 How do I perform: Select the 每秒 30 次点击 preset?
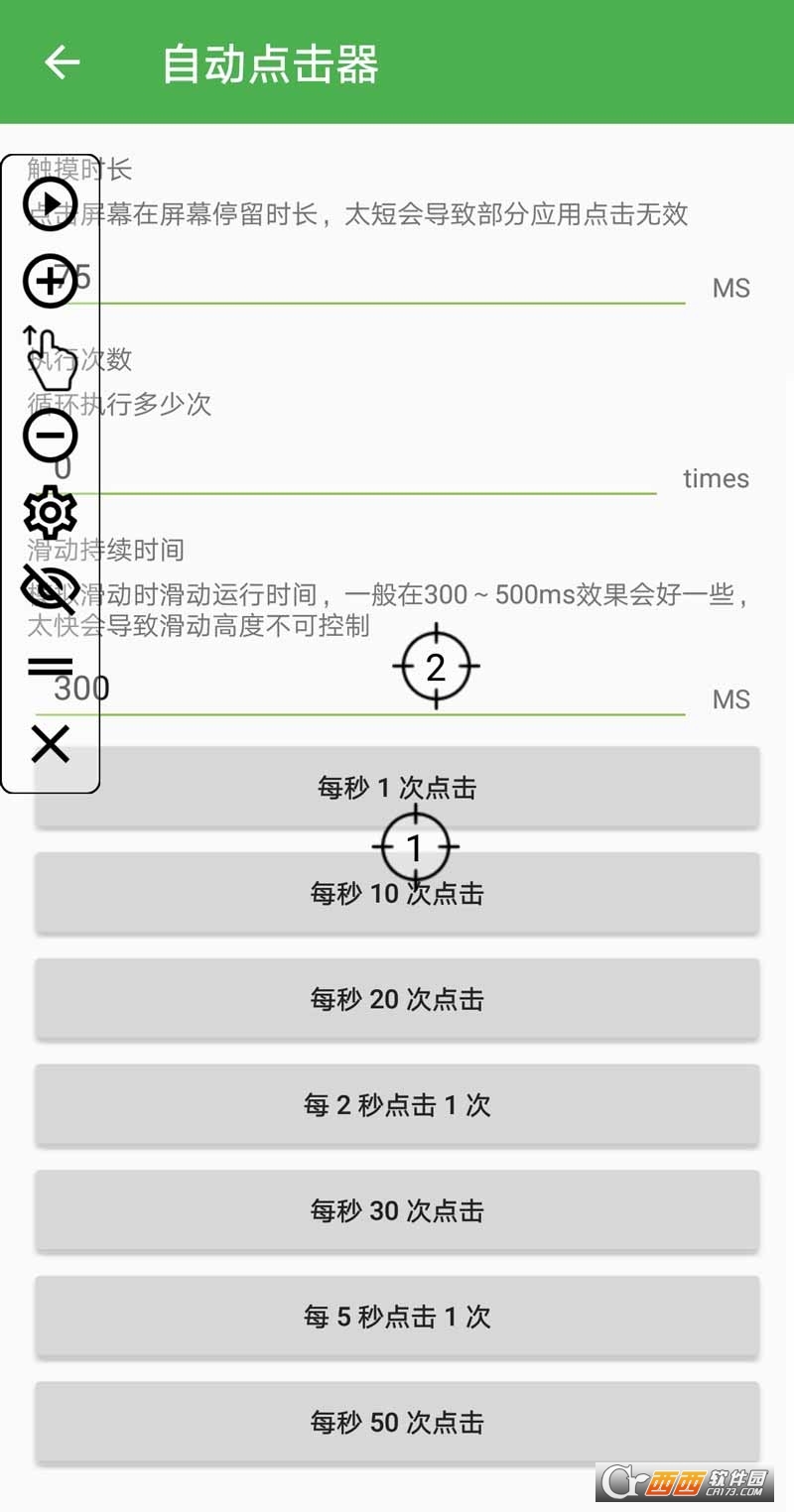pos(397,1210)
